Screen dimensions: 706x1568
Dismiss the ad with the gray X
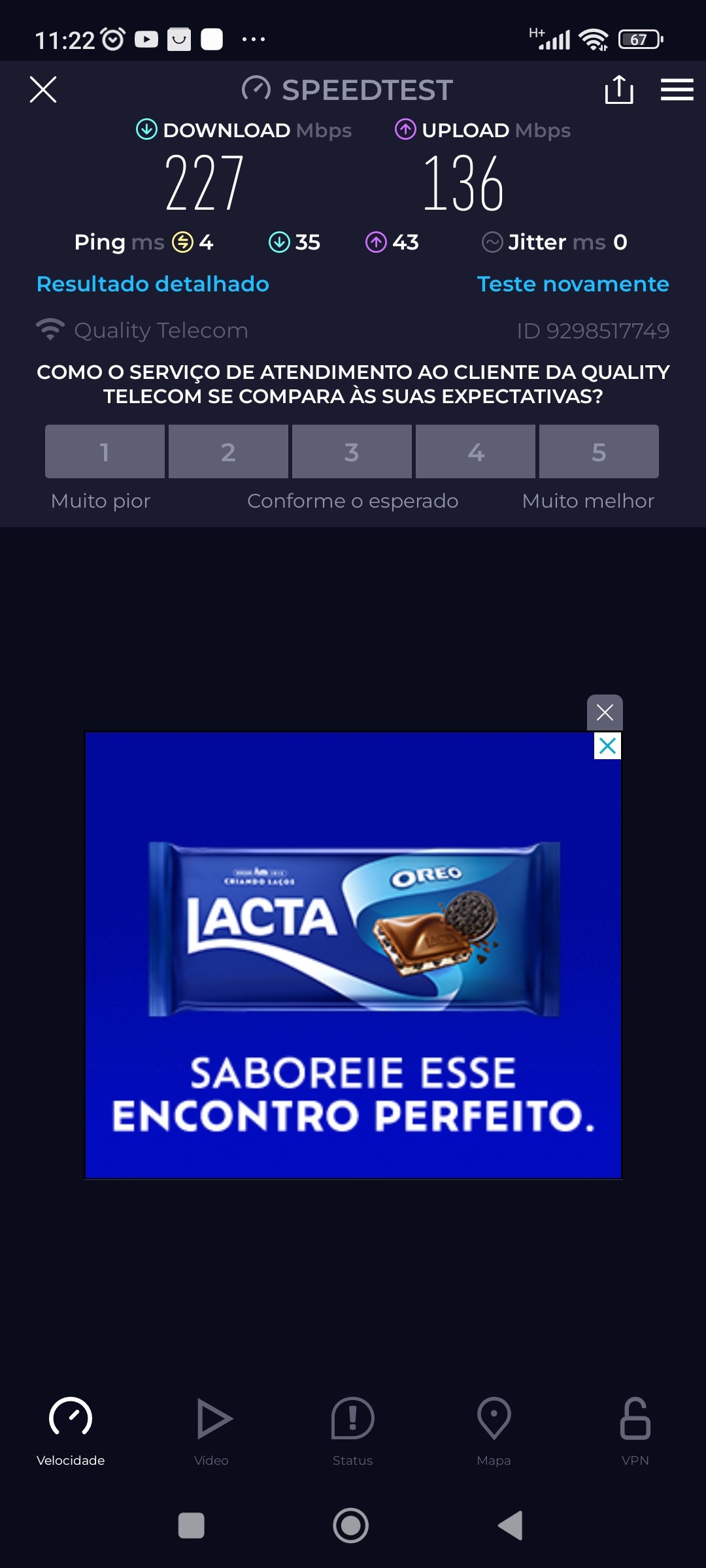605,712
